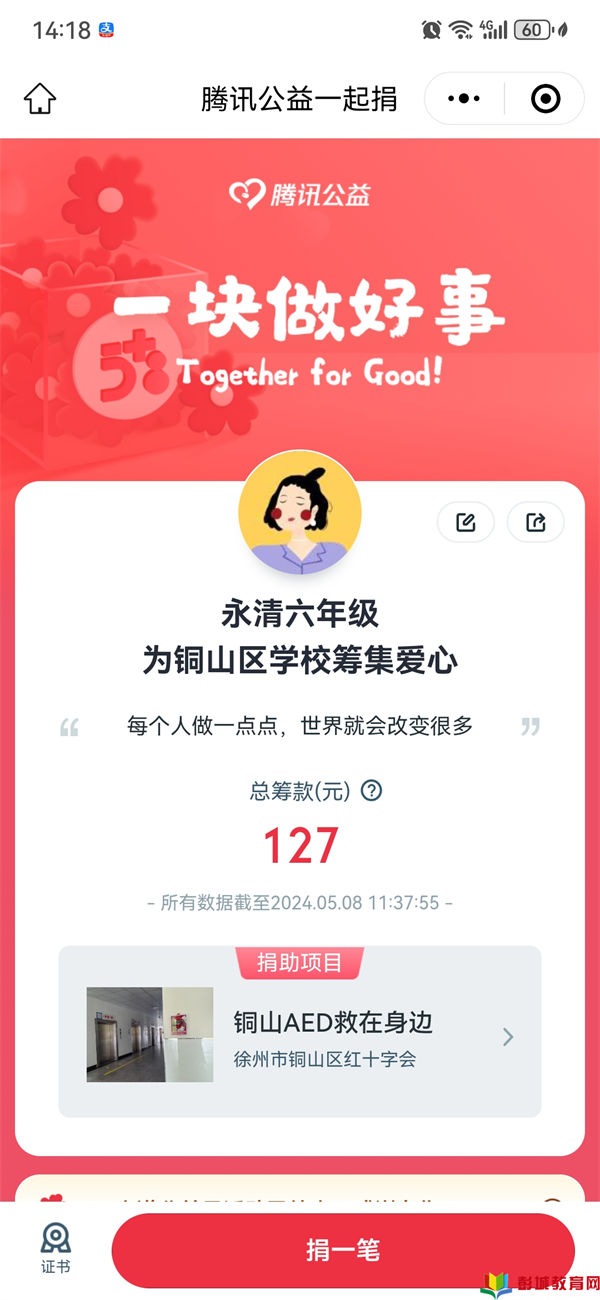
Task: Open the three-dot more menu
Action: point(464,98)
